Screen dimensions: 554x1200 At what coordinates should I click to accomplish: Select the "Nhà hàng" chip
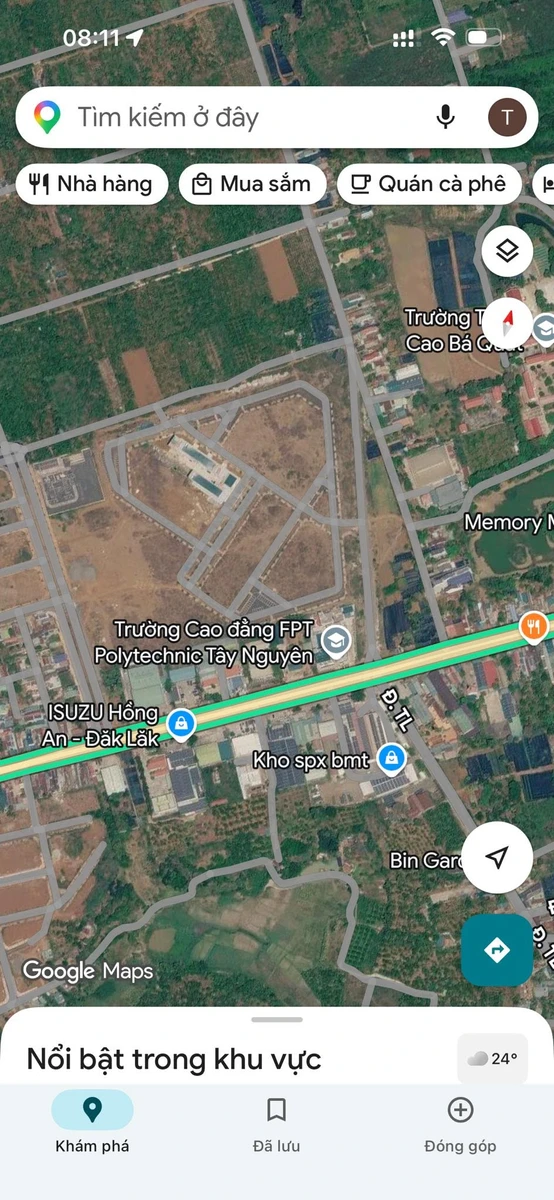(x=92, y=184)
